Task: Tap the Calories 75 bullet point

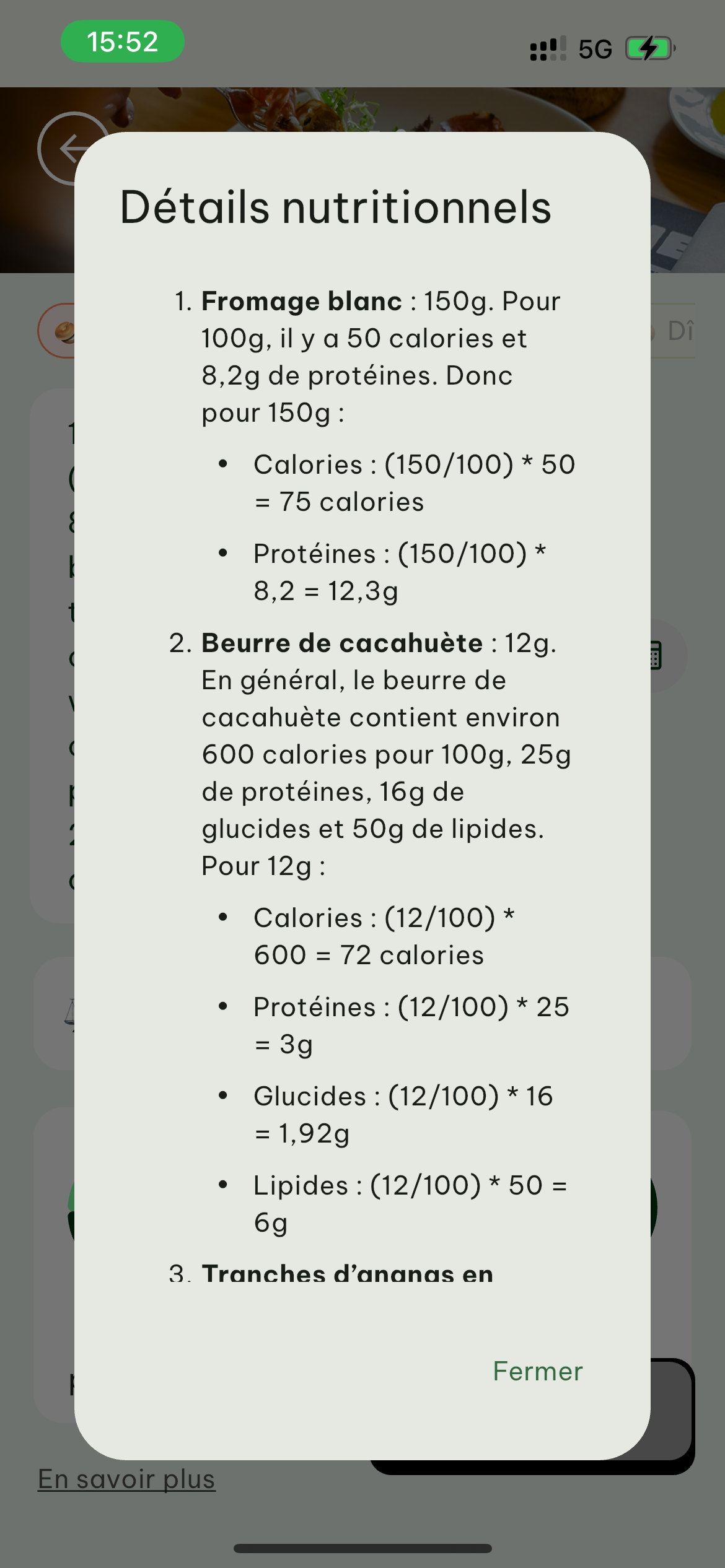Action: tap(414, 482)
